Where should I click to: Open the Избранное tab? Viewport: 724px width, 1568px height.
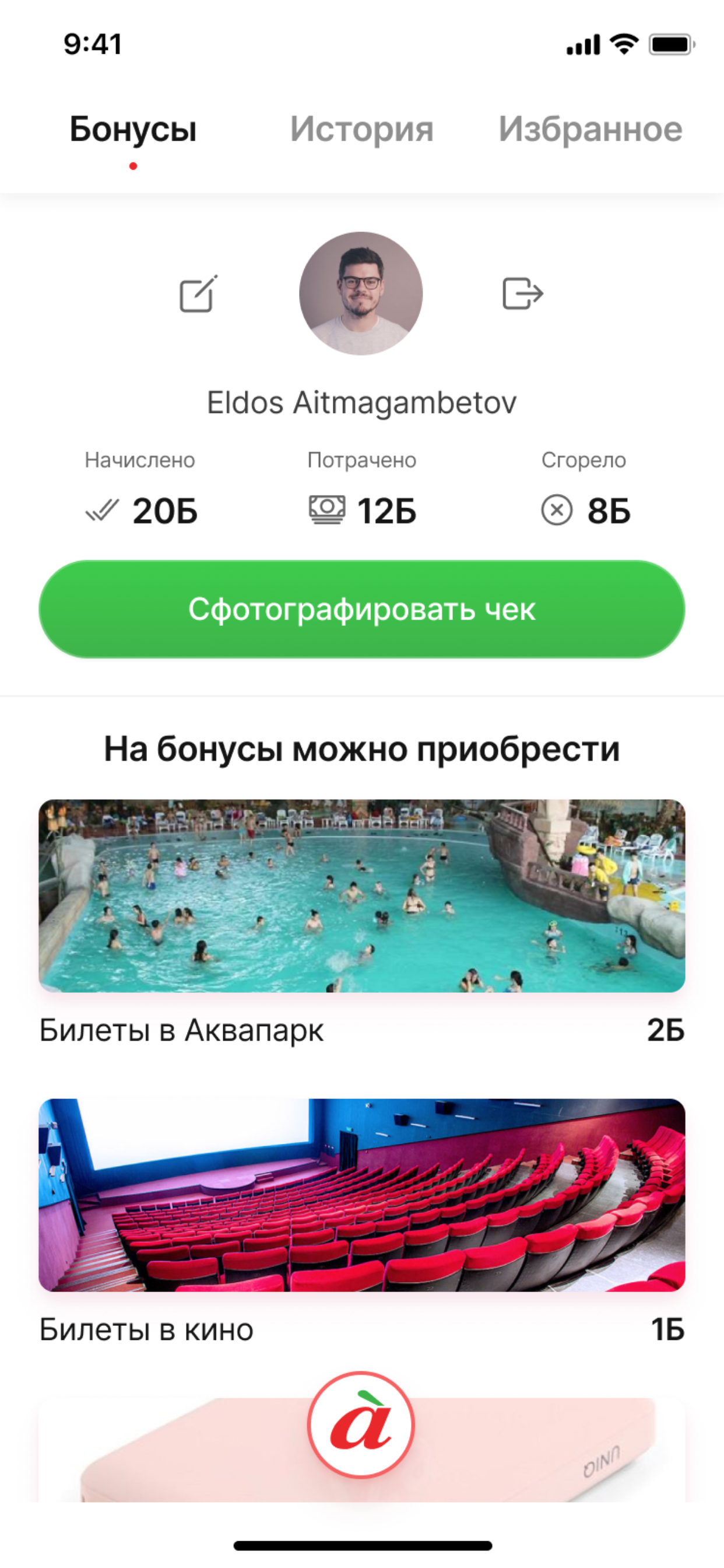589,128
